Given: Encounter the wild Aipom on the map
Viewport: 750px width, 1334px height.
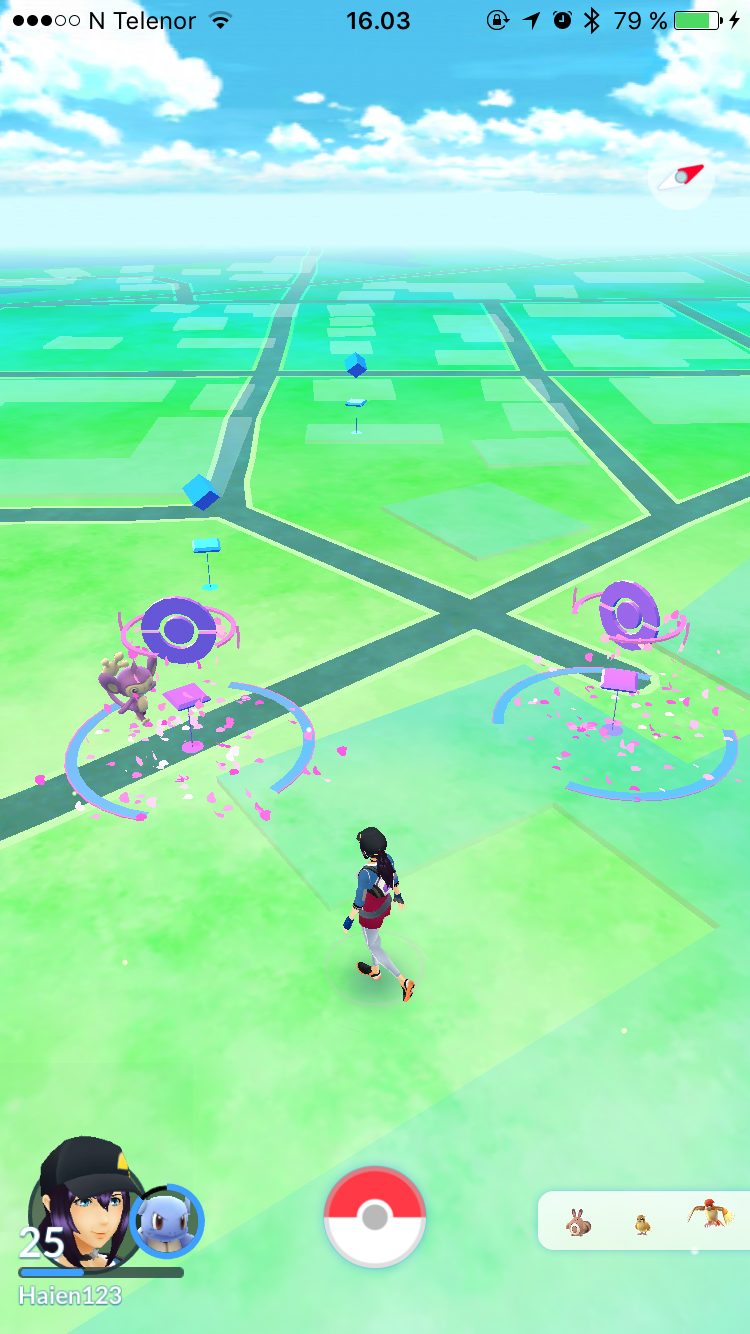Looking at the screenshot, I should pos(128,684).
